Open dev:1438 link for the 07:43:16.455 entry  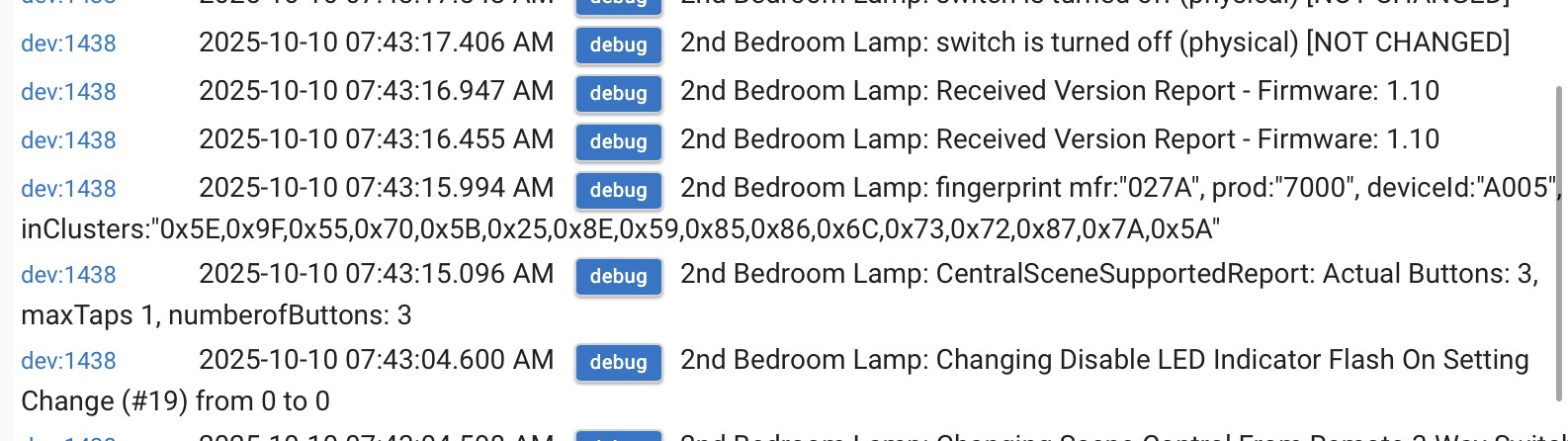[x=68, y=140]
